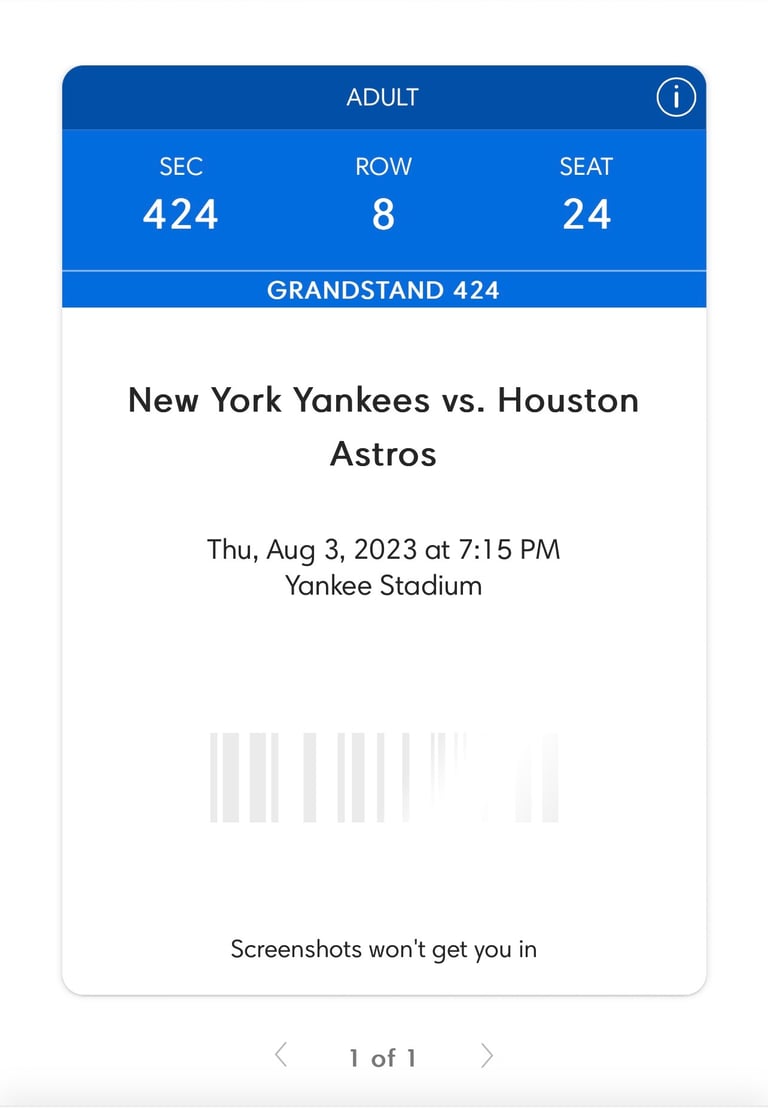Tap 'Yankee Stadium' venue text

tap(383, 586)
